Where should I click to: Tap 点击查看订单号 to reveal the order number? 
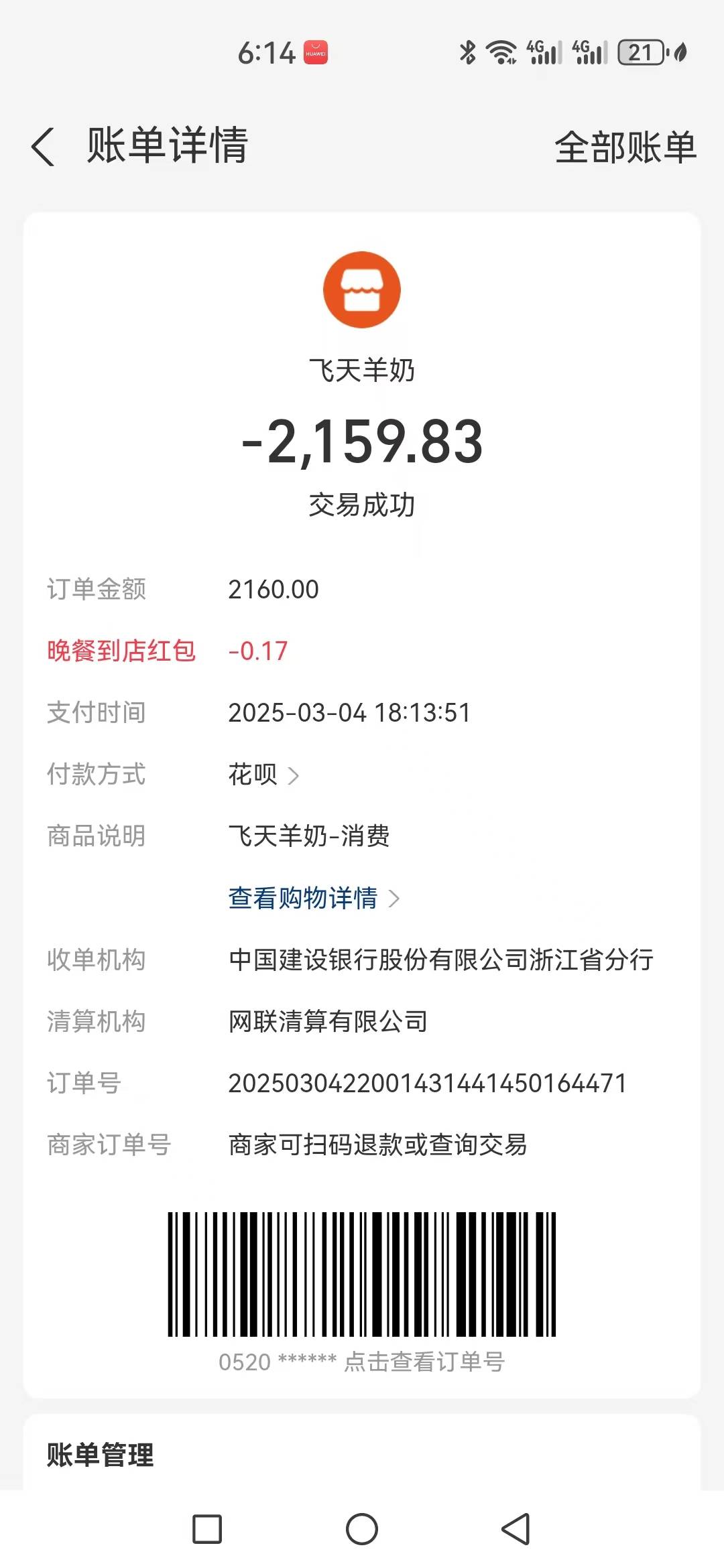coord(424,1362)
